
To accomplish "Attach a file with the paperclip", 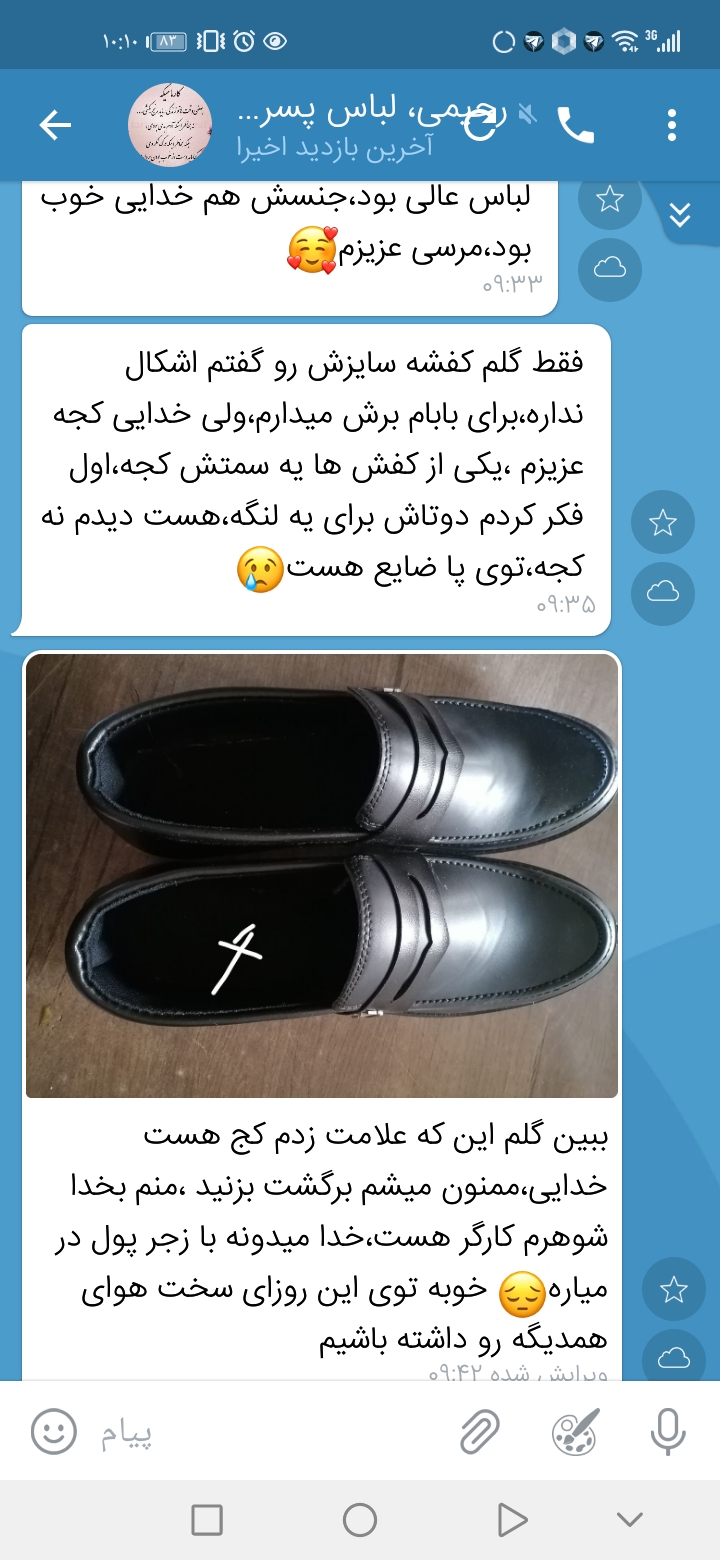I will [x=480, y=1432].
